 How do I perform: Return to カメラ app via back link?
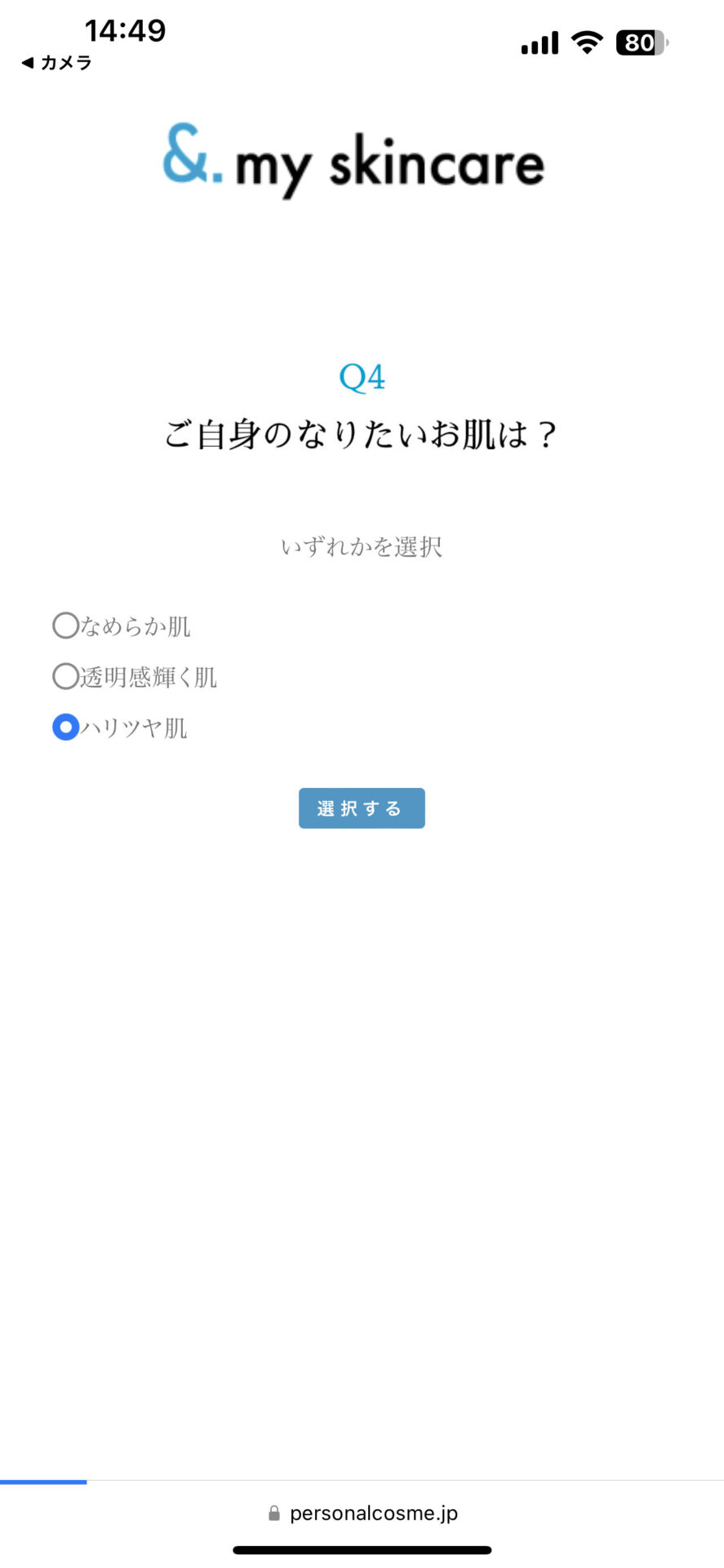56,63
